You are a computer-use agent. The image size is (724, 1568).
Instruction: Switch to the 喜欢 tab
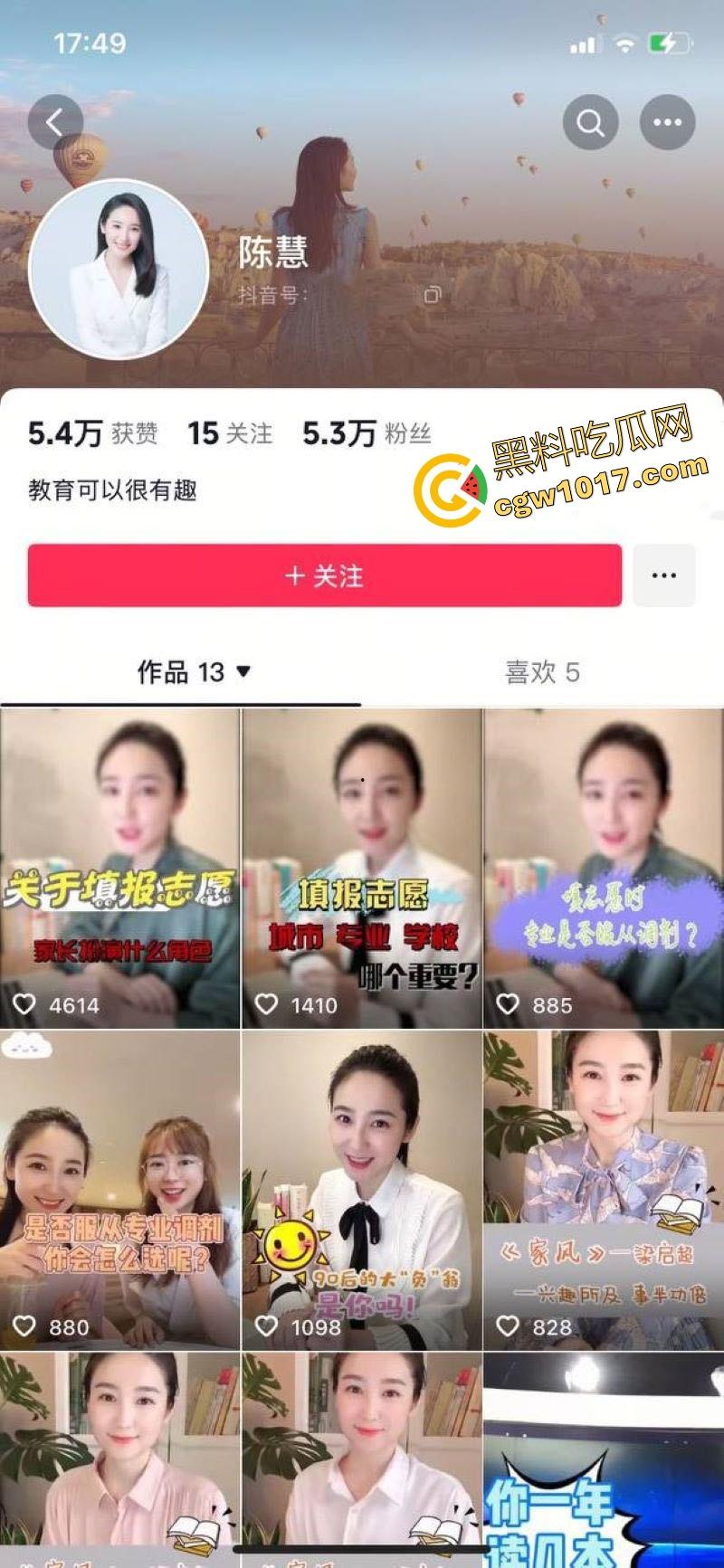coord(541,672)
